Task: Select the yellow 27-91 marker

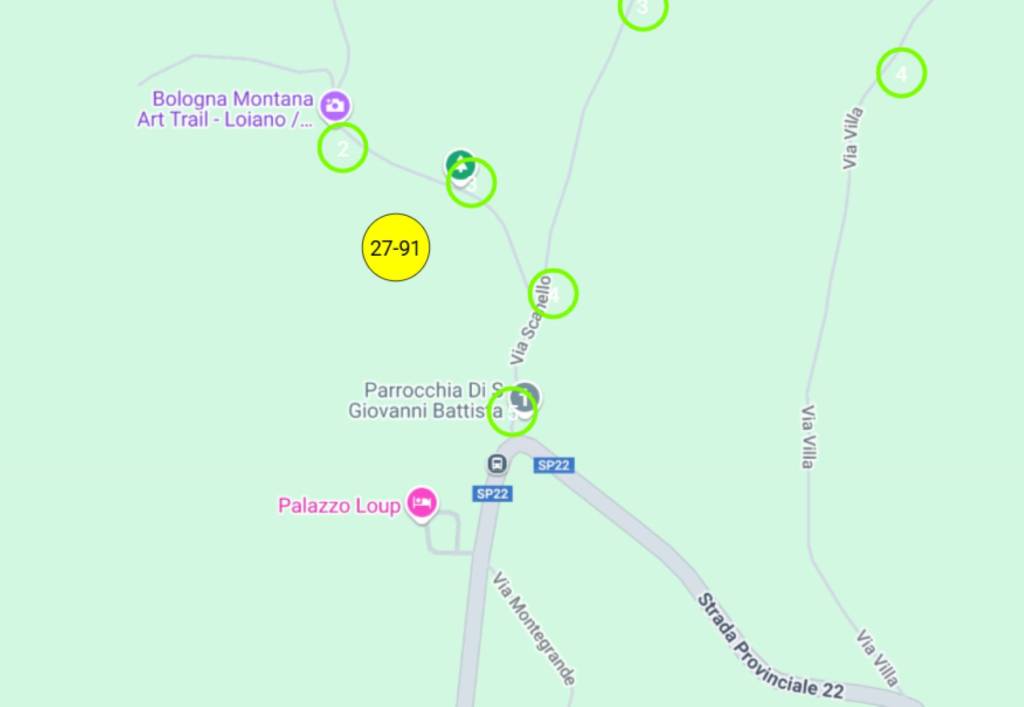Action: coord(395,248)
